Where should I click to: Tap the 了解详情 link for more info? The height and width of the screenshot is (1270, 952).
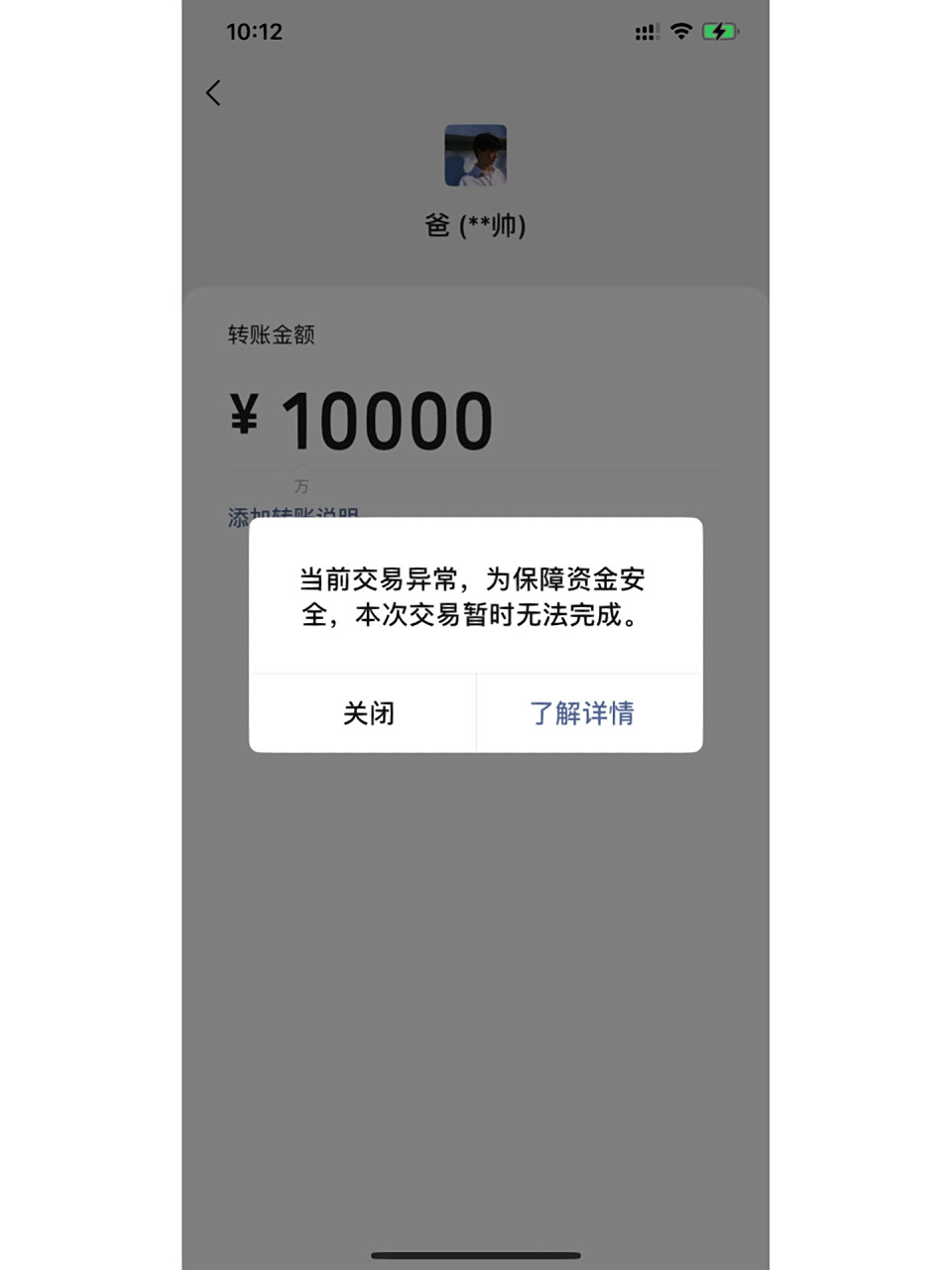click(584, 712)
